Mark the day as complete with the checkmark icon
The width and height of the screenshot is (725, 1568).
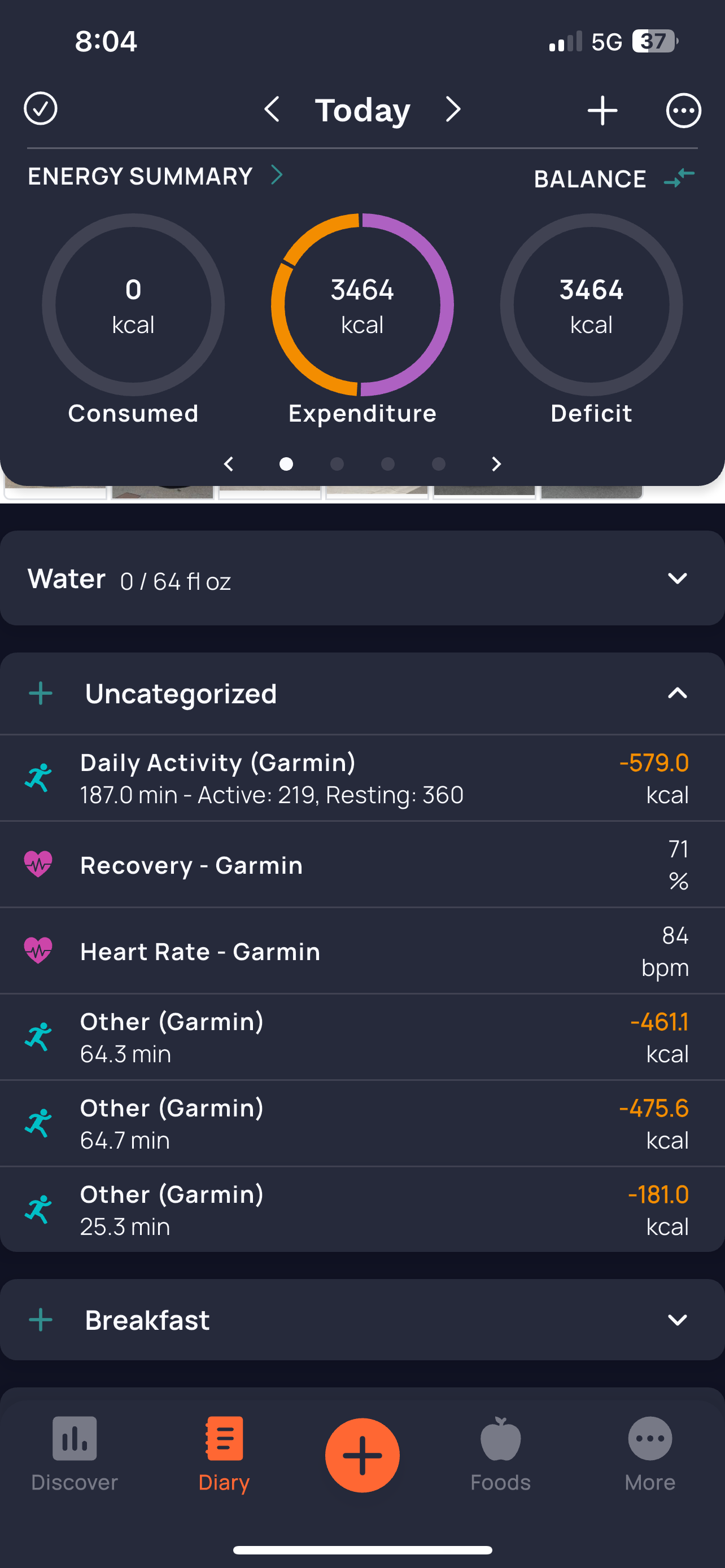tap(40, 109)
